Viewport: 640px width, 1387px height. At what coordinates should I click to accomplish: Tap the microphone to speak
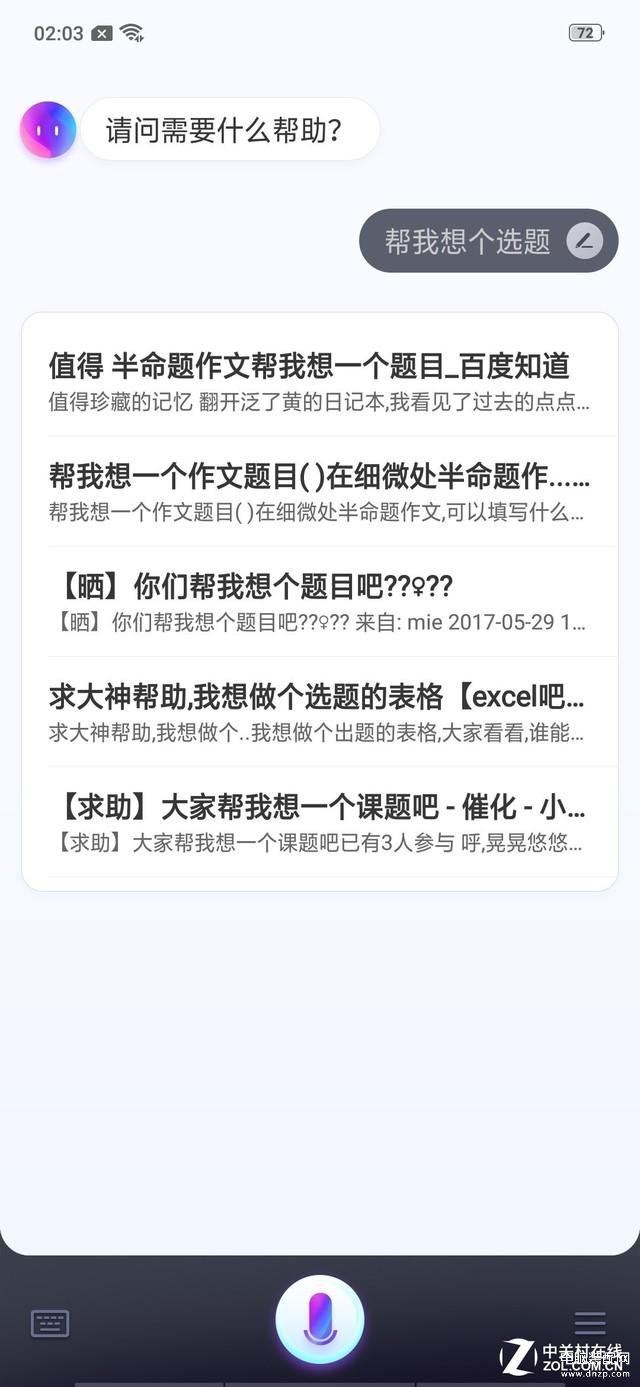tap(320, 1320)
